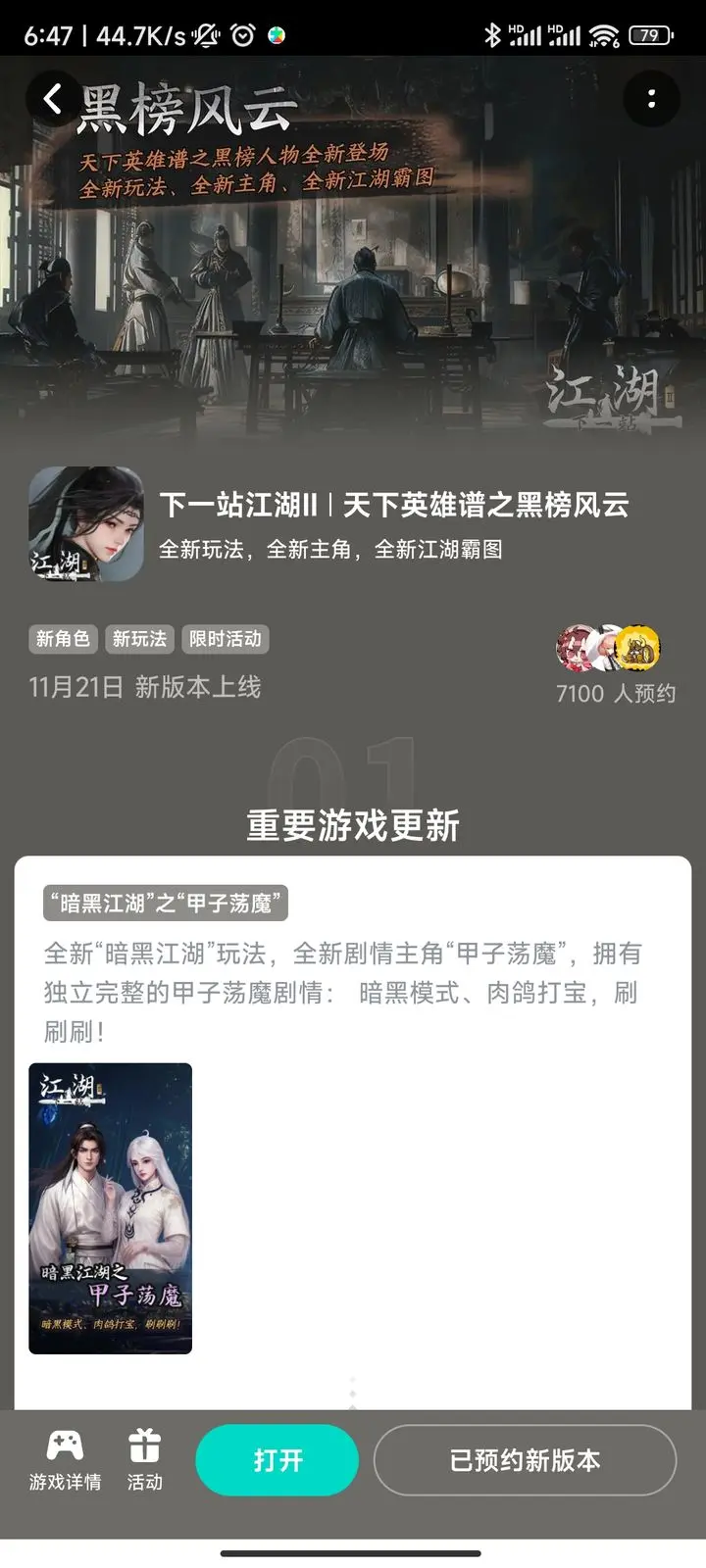Open the 下一站江湖II game icon
706x1568 pixels.
pyautogui.click(x=86, y=524)
